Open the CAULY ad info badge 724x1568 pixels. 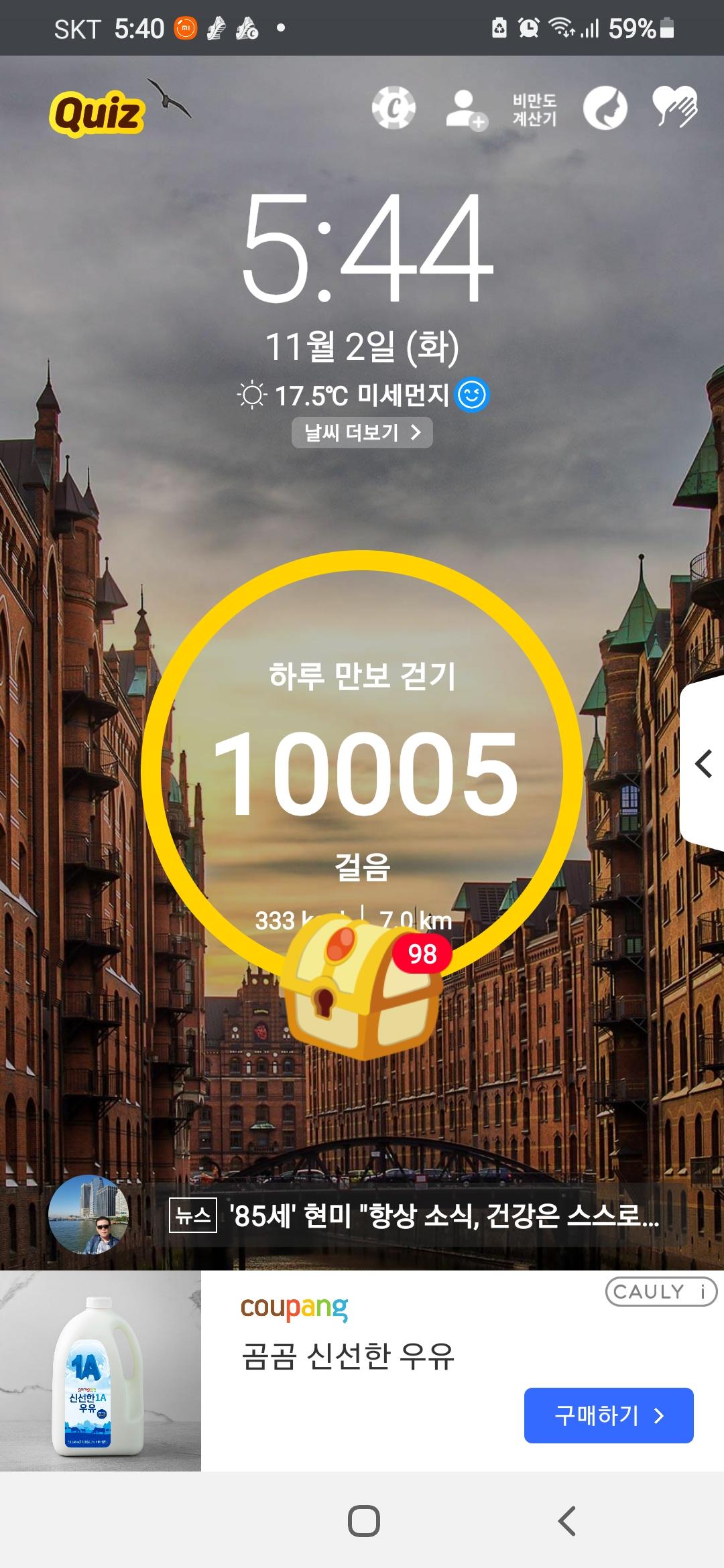[660, 1291]
